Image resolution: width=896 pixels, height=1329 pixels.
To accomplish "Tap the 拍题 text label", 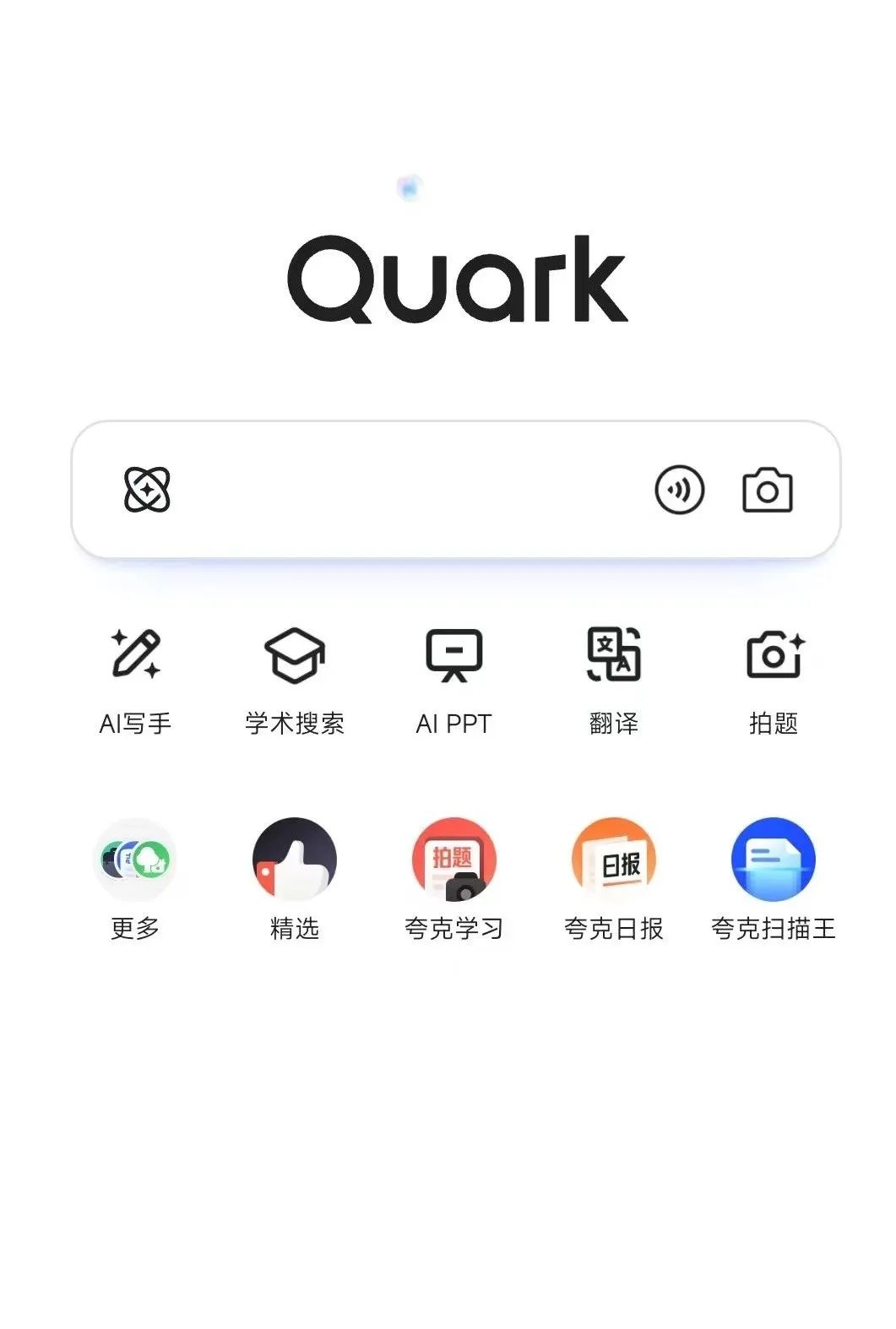I will 773,723.
